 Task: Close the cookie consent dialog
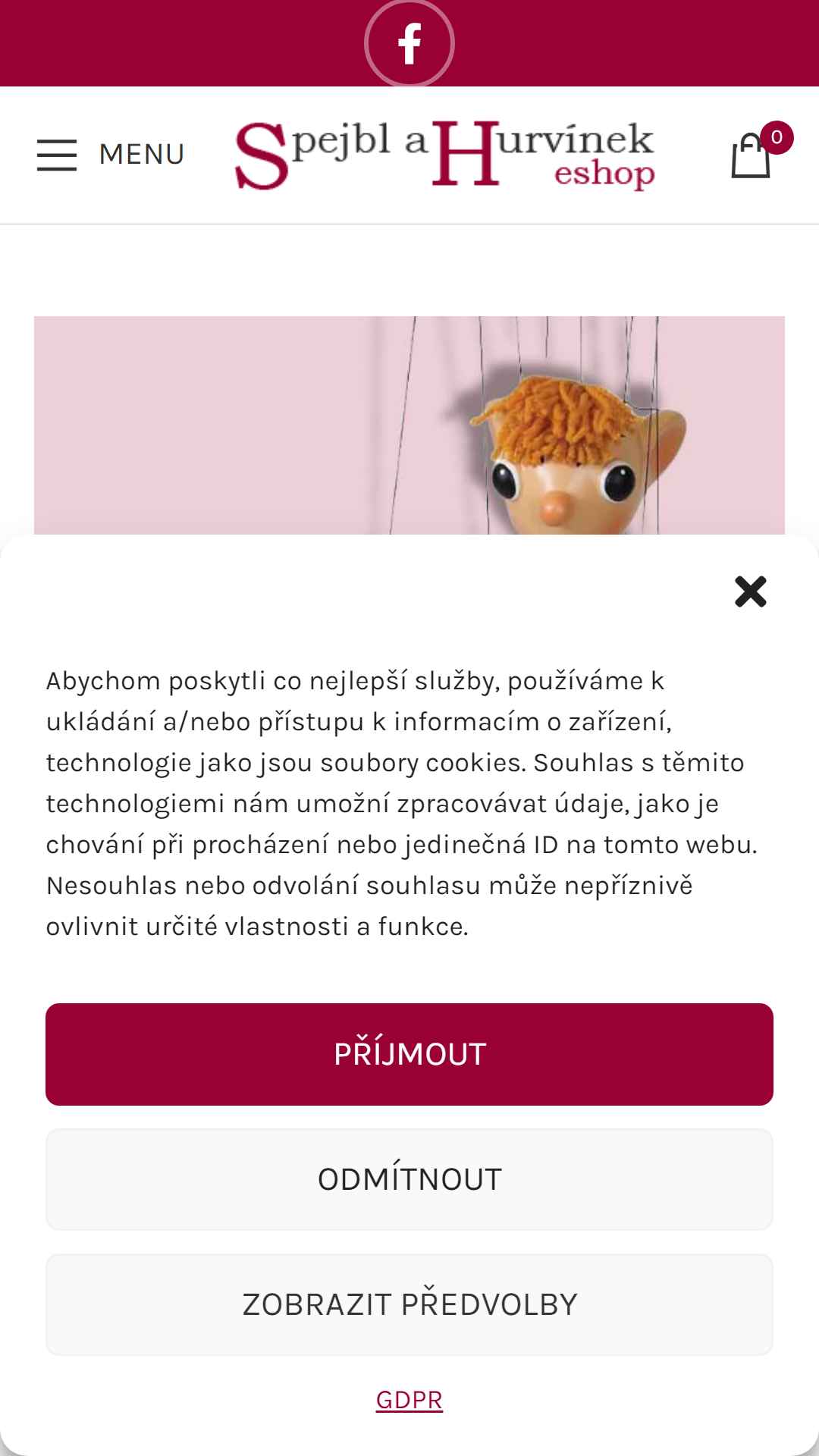tap(750, 591)
